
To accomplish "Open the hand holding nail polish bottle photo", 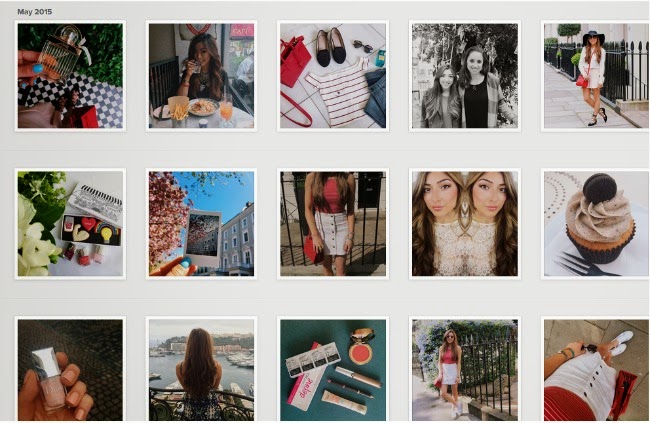I will point(70,369).
